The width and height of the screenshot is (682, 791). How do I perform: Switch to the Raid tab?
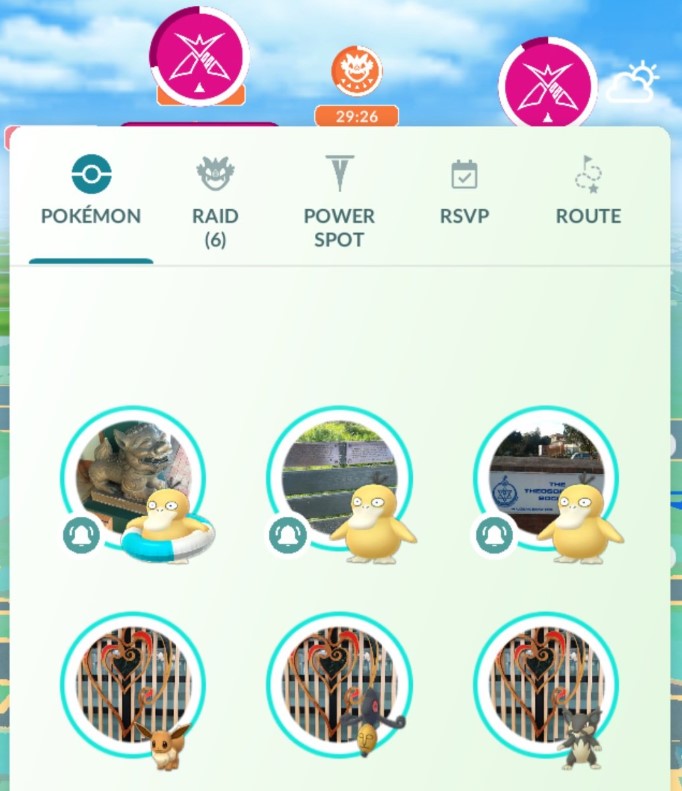pos(215,199)
